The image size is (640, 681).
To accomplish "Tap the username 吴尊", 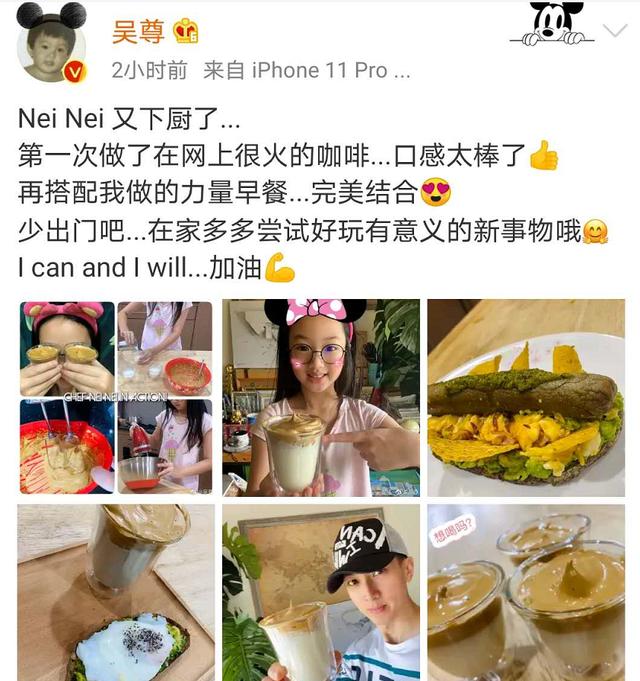I will [138, 32].
